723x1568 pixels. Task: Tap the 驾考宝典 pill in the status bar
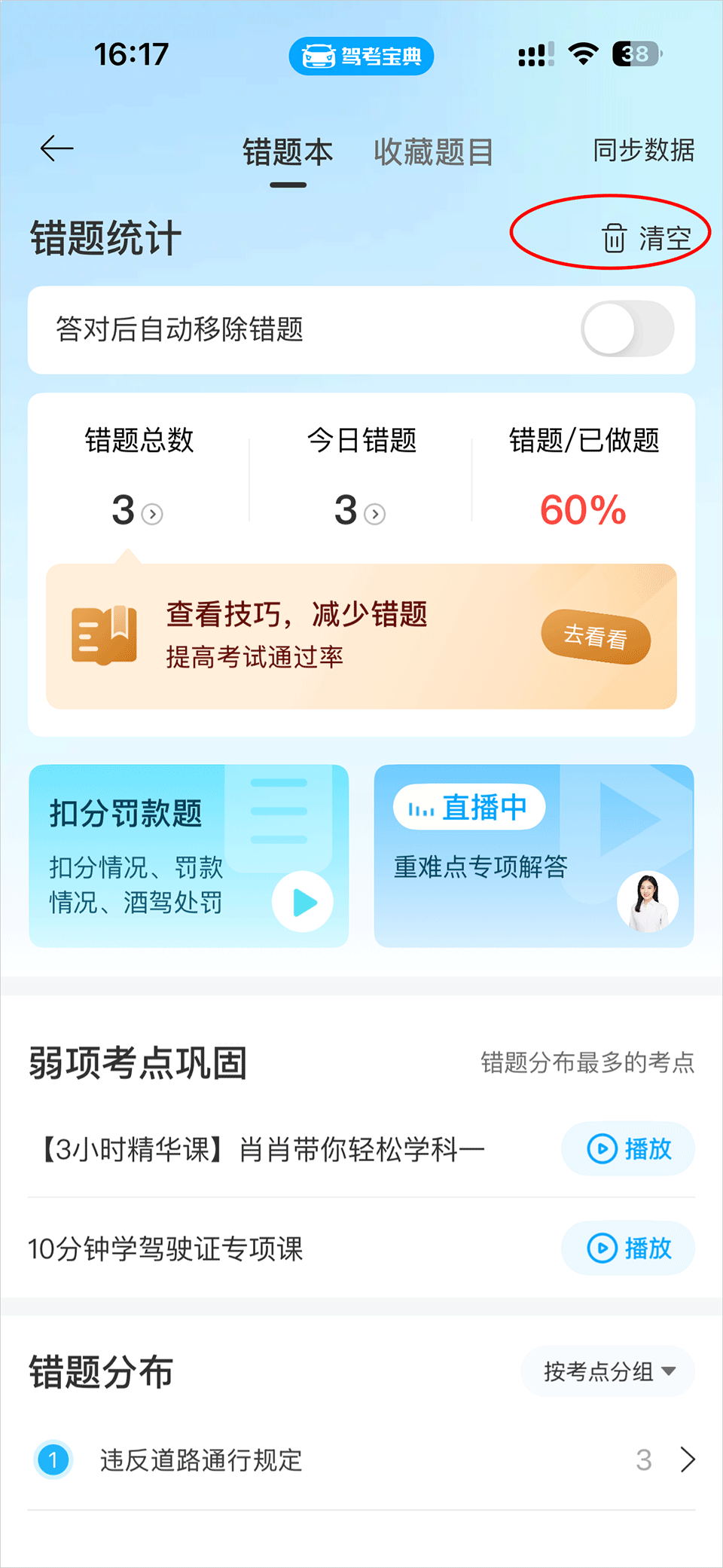tap(361, 56)
